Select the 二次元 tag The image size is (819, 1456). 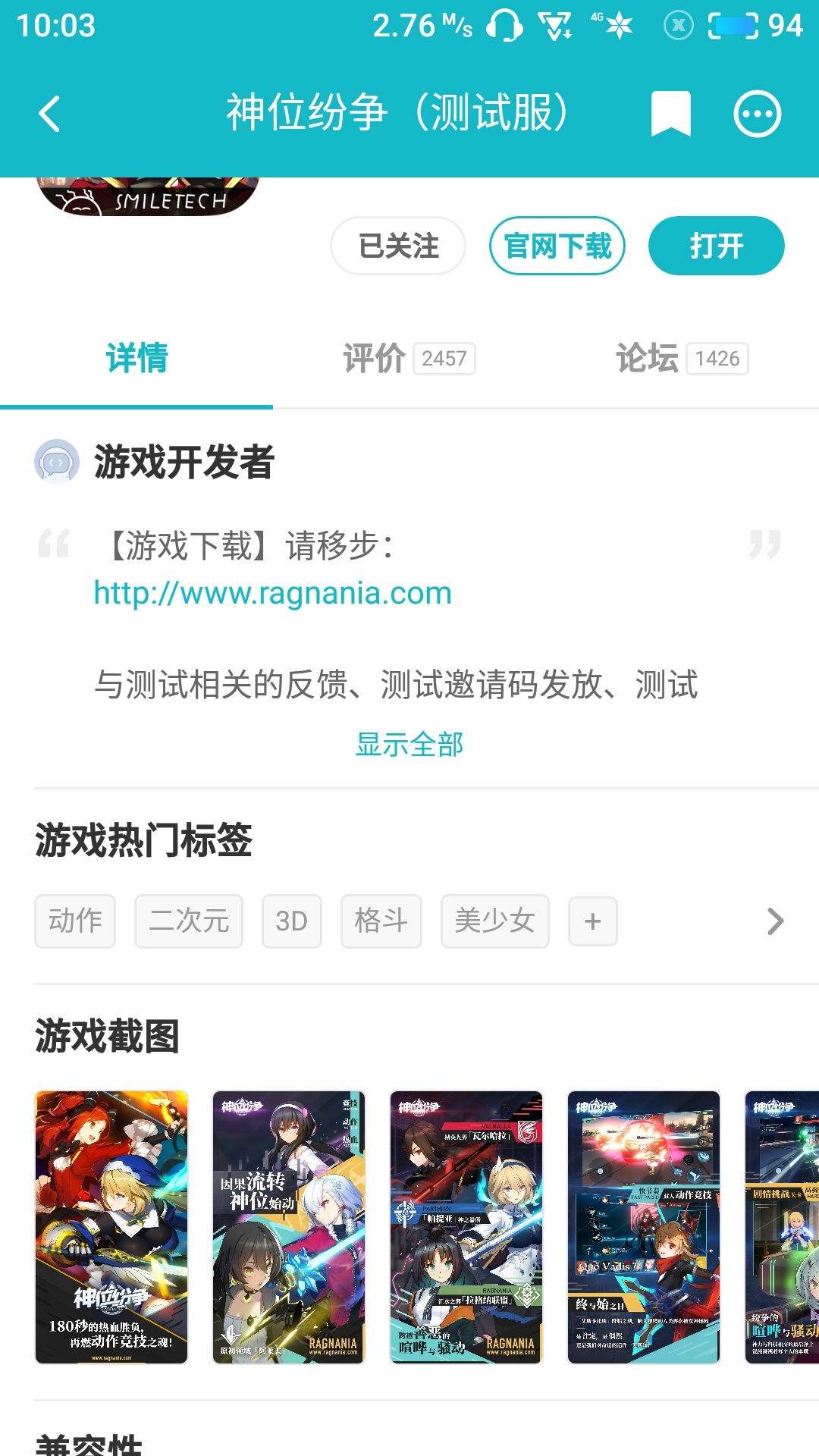189,921
